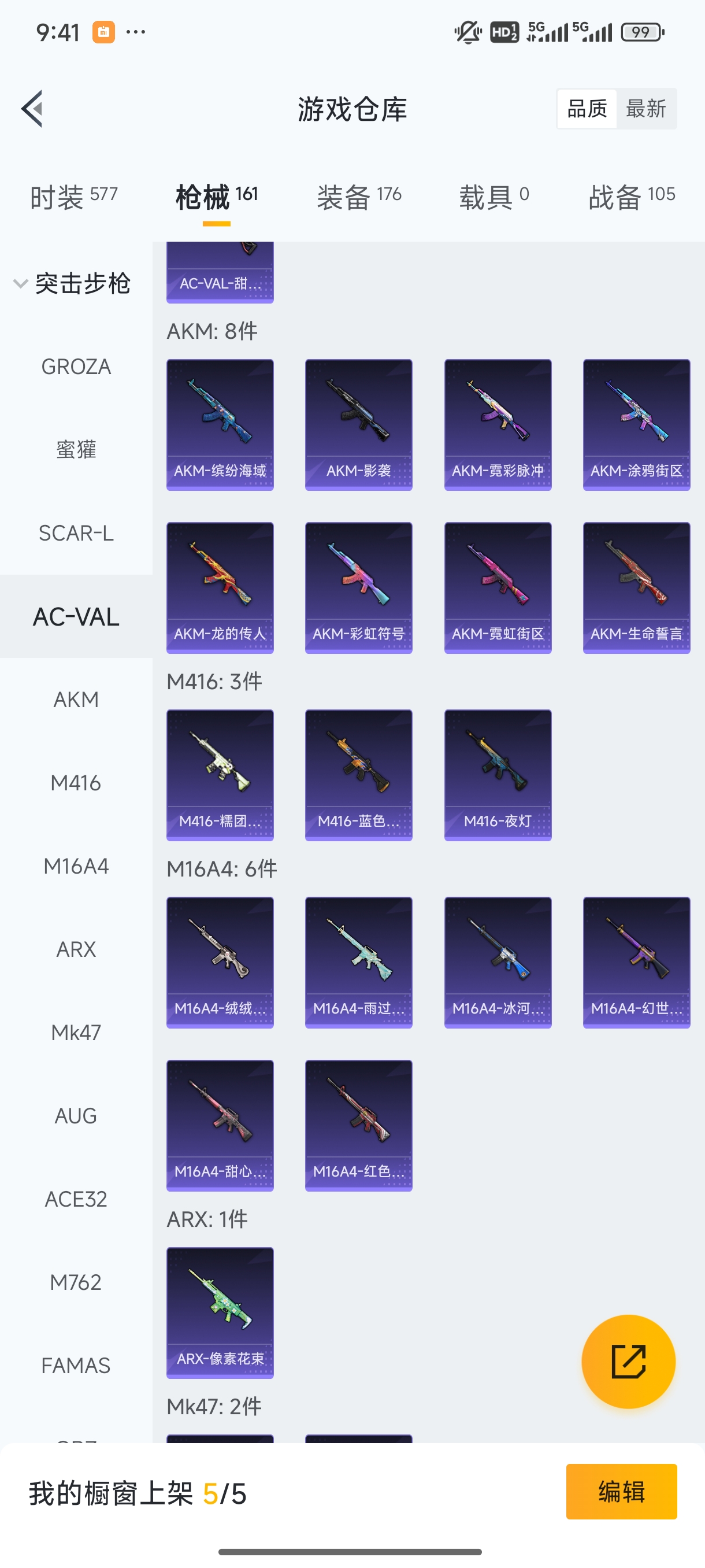The image size is (705, 1568).
Task: Sort inventory by 品质
Action: pos(587,109)
